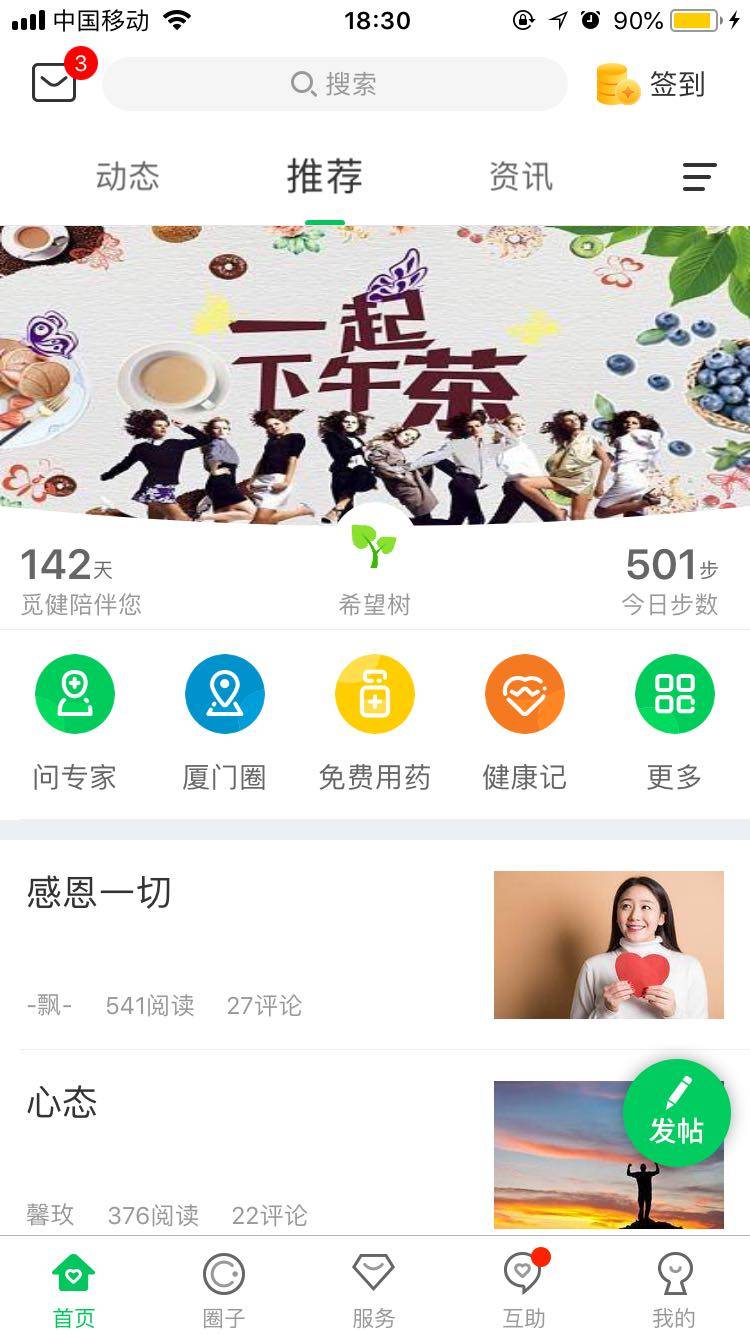
Task: Go to the 圈子 tab
Action: coord(224,1289)
